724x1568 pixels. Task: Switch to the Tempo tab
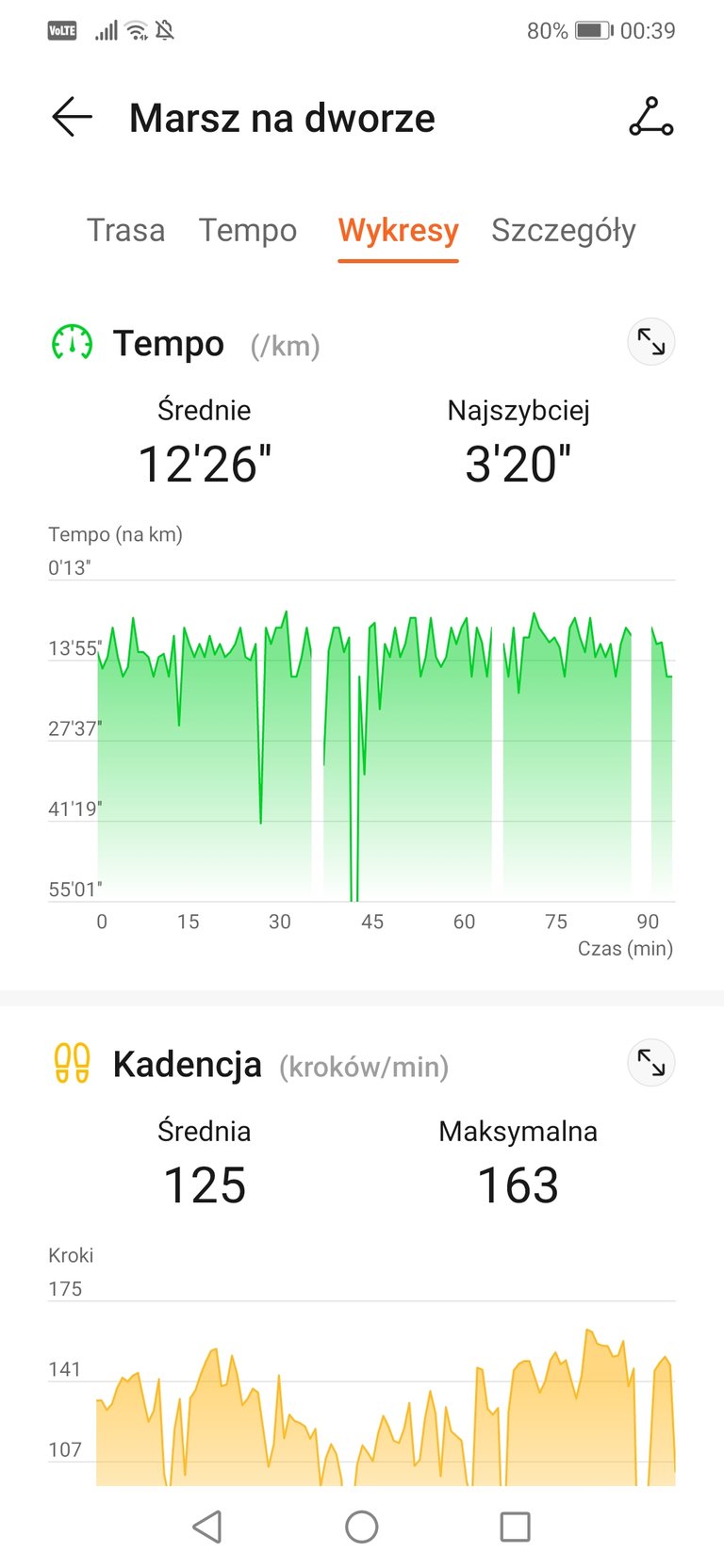click(x=247, y=230)
